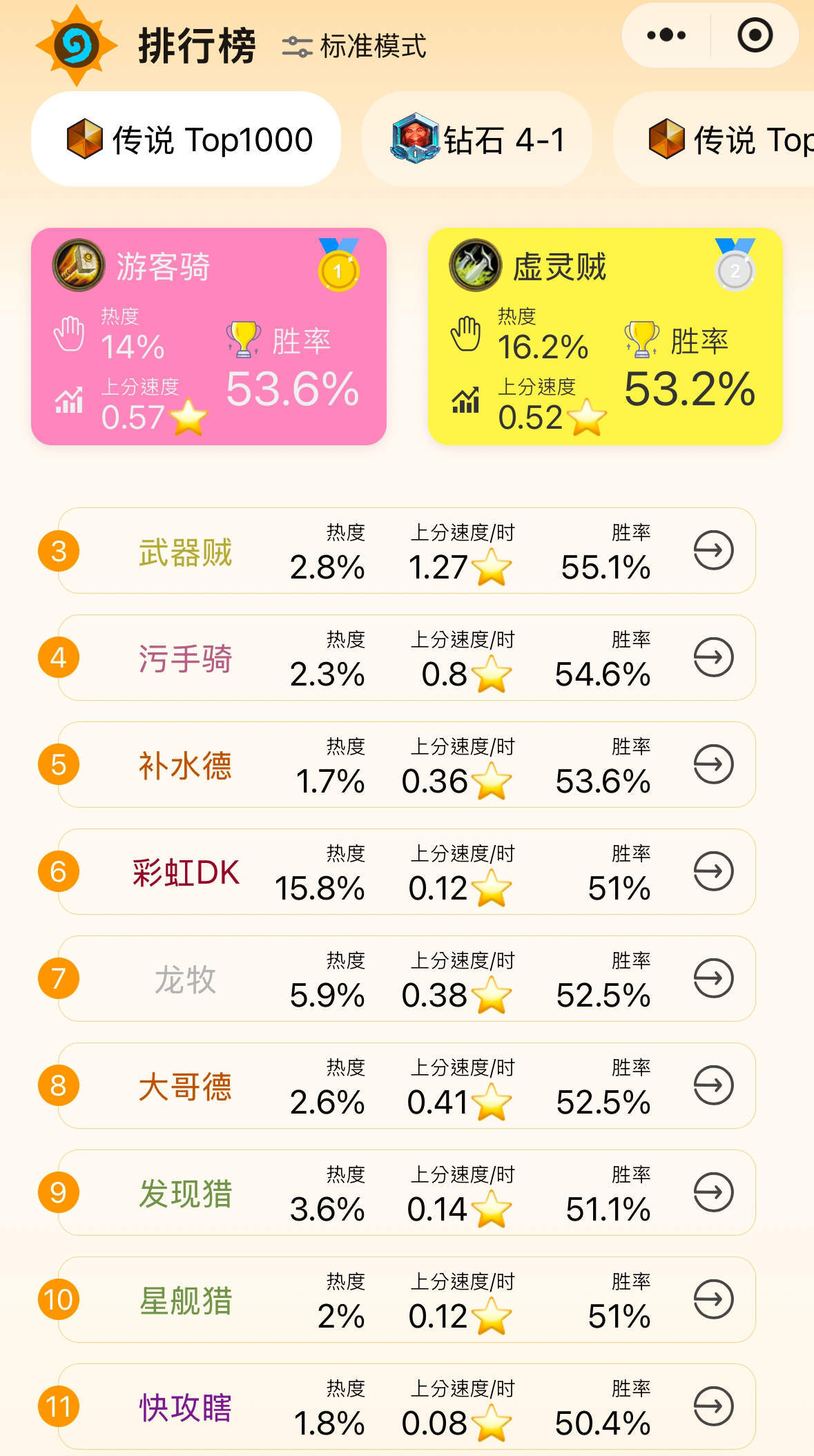Open the 标准模式 mode filter
Image resolution: width=814 pixels, height=1456 pixels.
354,46
